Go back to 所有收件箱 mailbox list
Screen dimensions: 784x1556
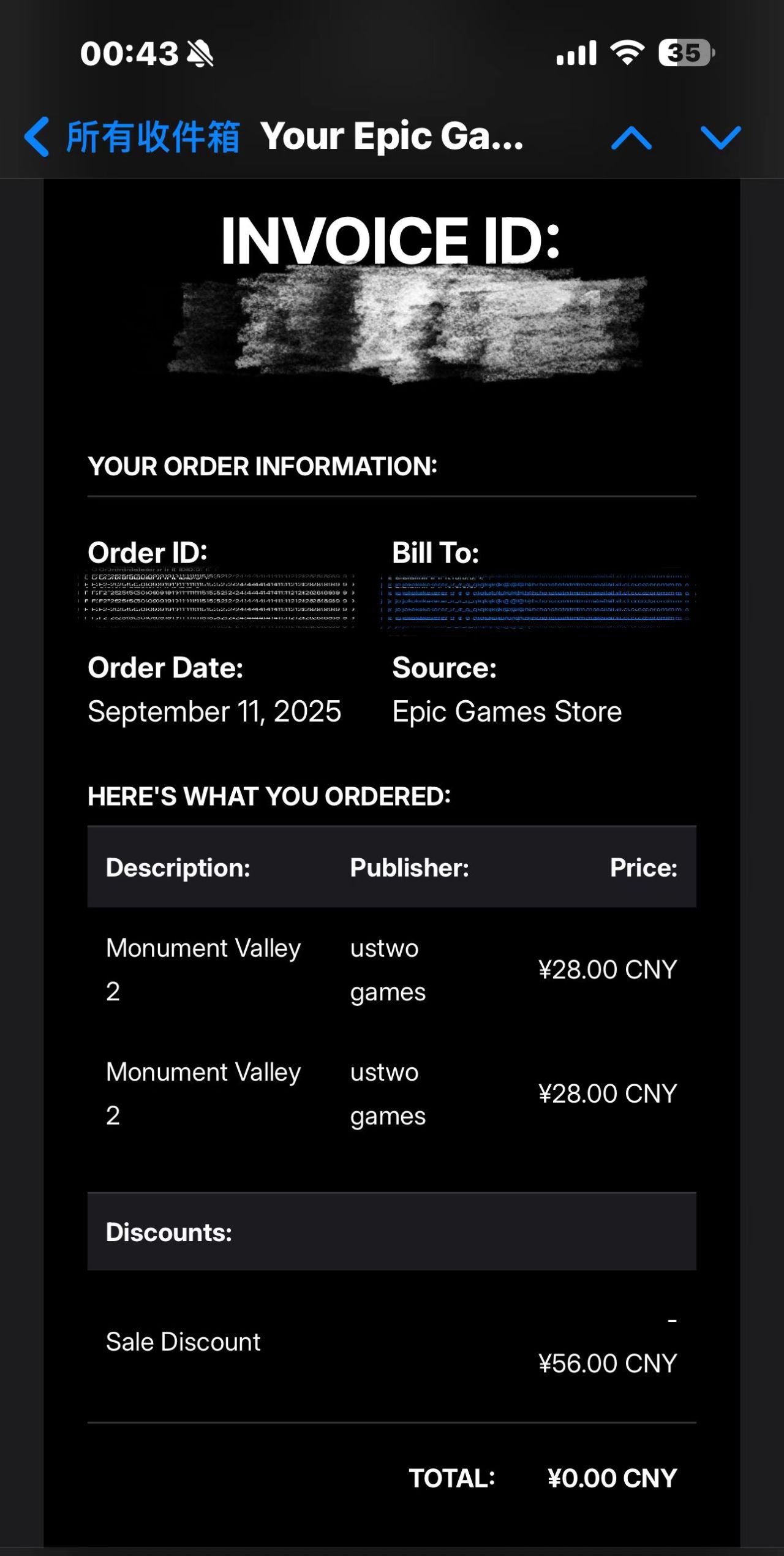(132, 137)
